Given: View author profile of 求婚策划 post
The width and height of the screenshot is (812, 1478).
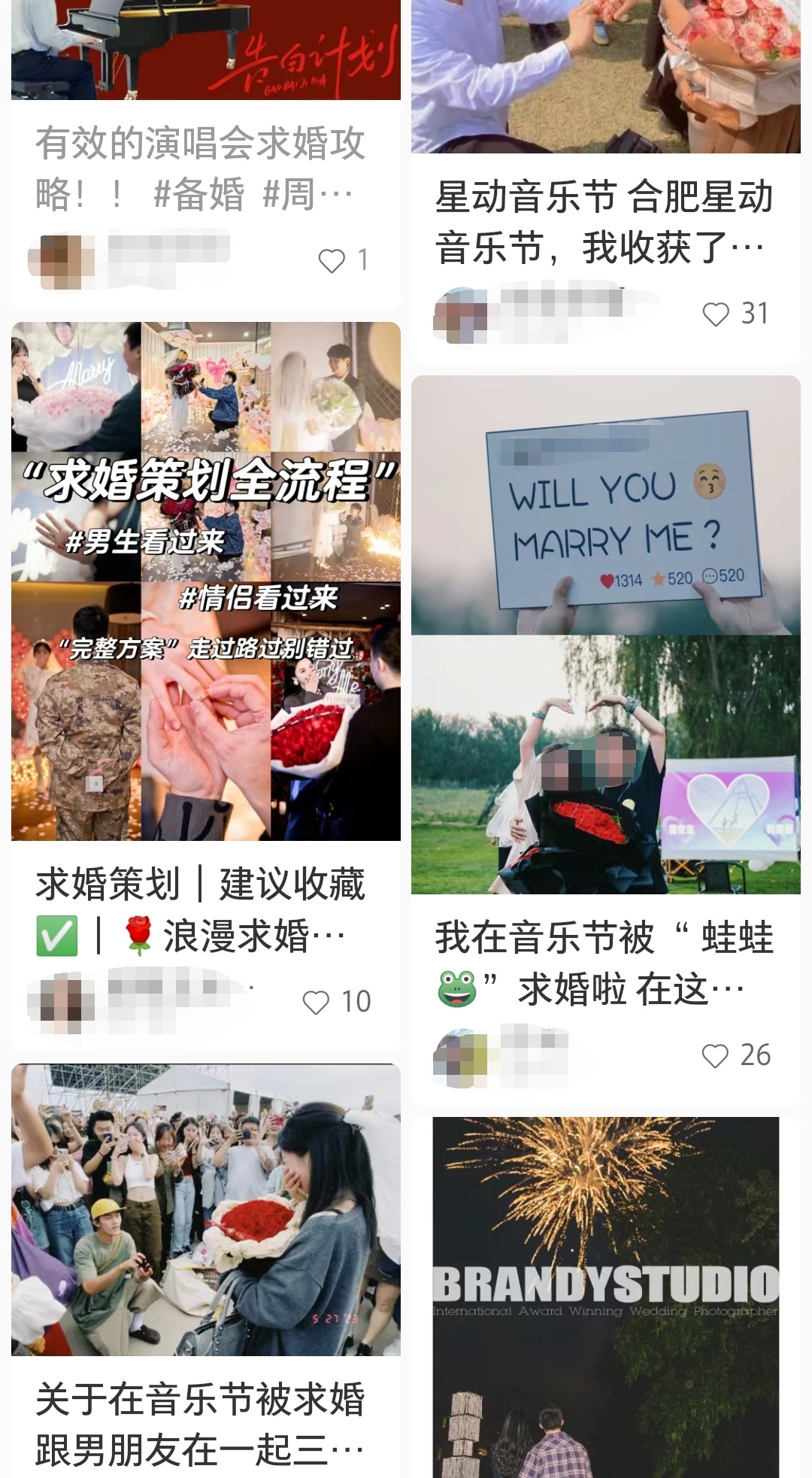Looking at the screenshot, I should tap(62, 1002).
